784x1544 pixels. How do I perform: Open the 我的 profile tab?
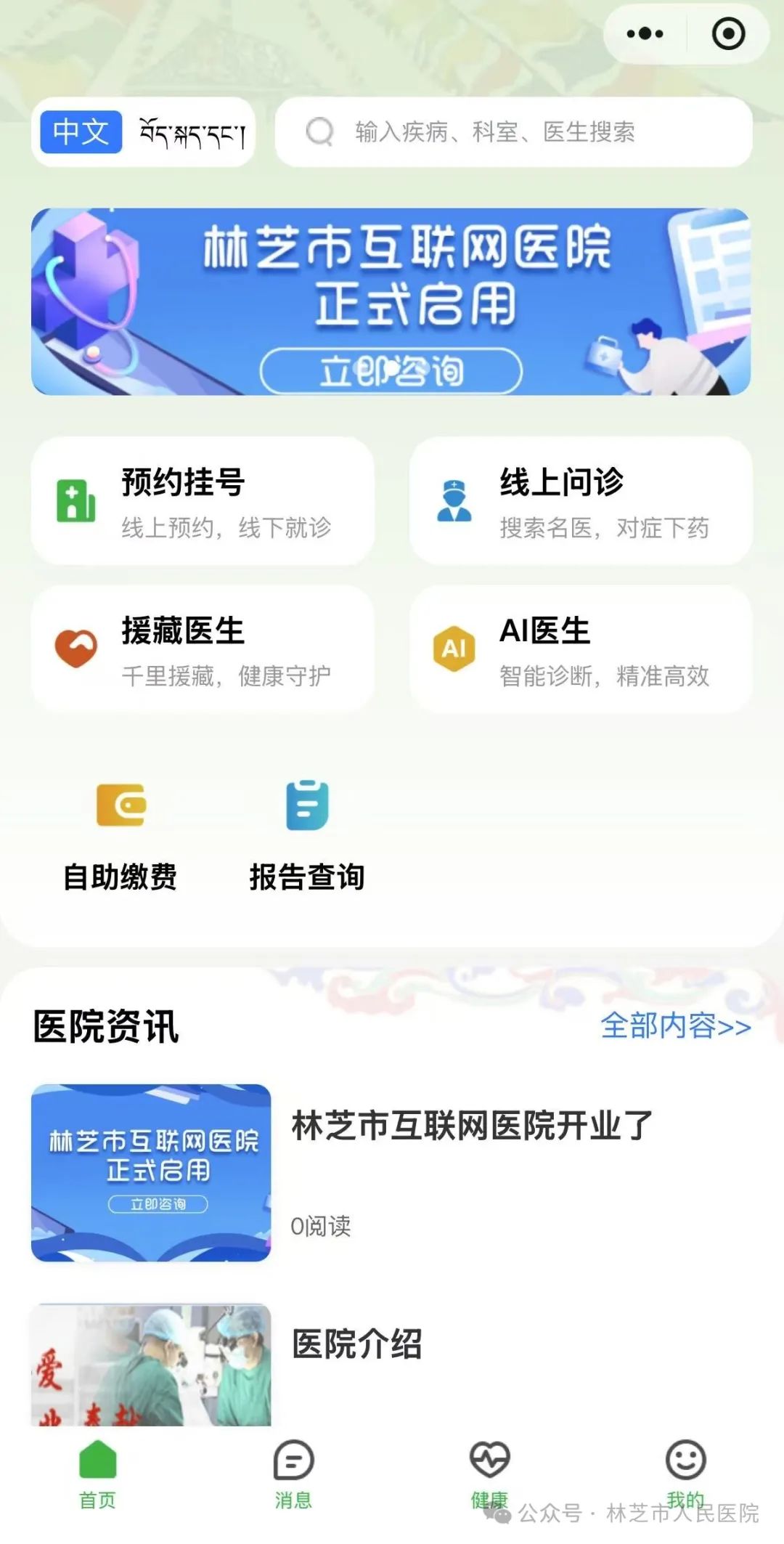pyautogui.click(x=685, y=1473)
